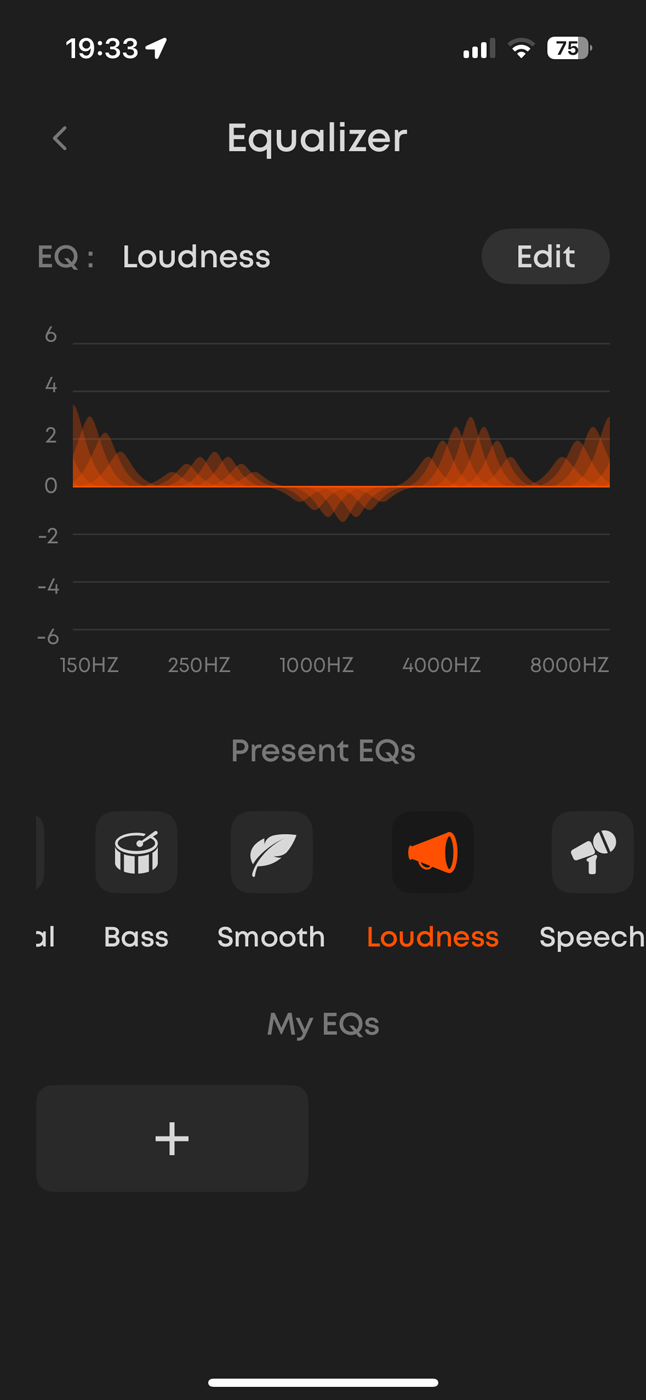Screen dimensions: 646x1400
Task: Select the Bass preset EQ
Action: click(136, 852)
